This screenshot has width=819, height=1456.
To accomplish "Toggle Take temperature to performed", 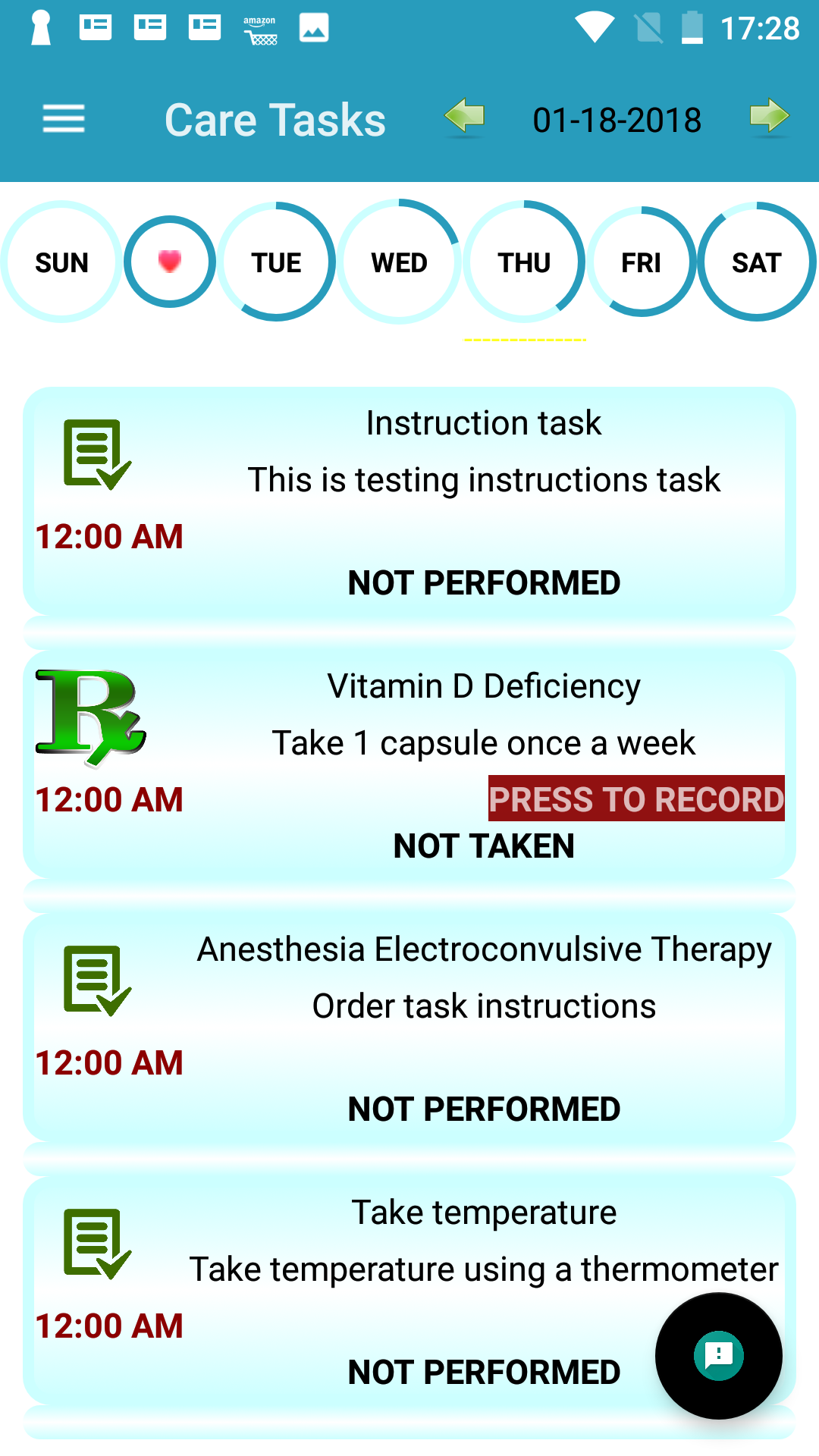I will pyautogui.click(x=483, y=1373).
